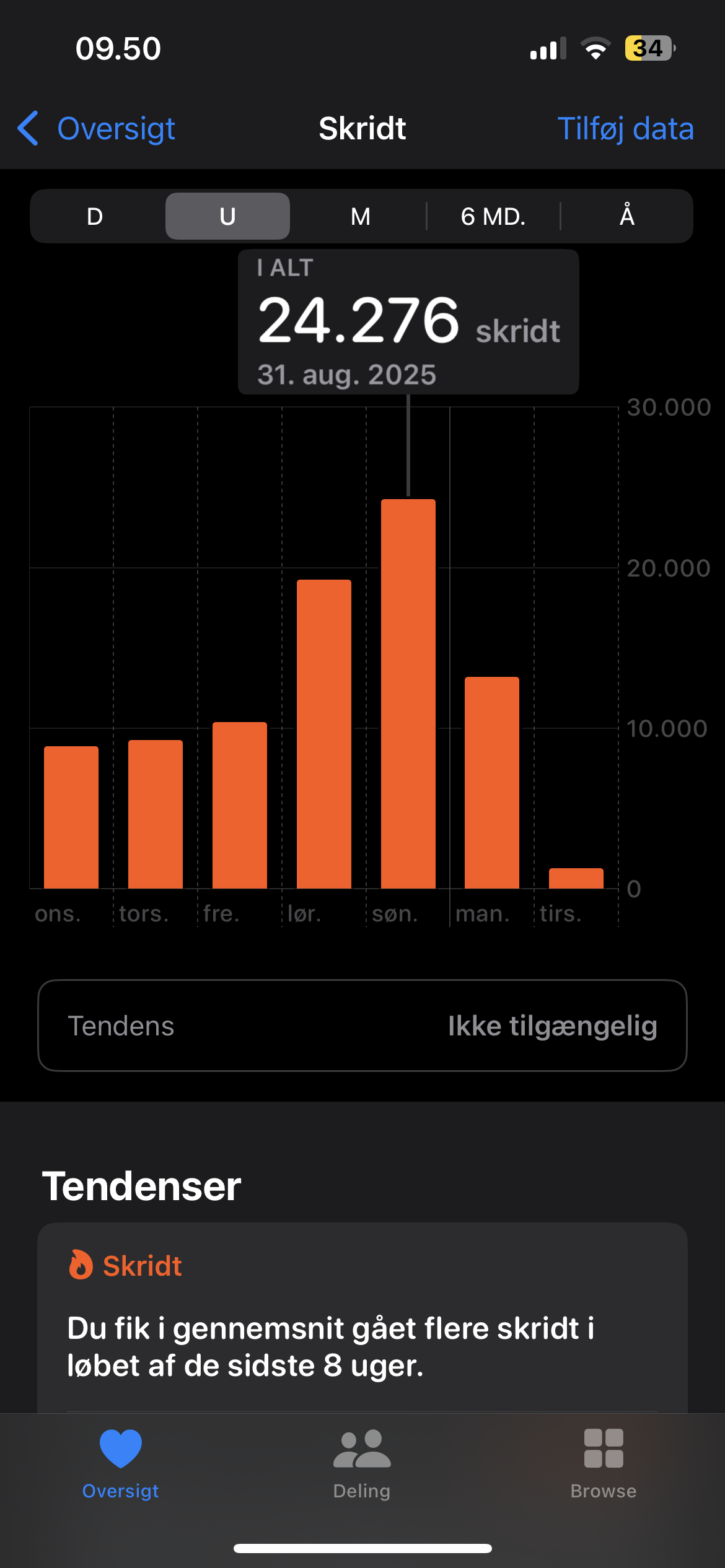Tap Tilføj data to add steps
Screen dimensions: 725x1568
click(625, 129)
